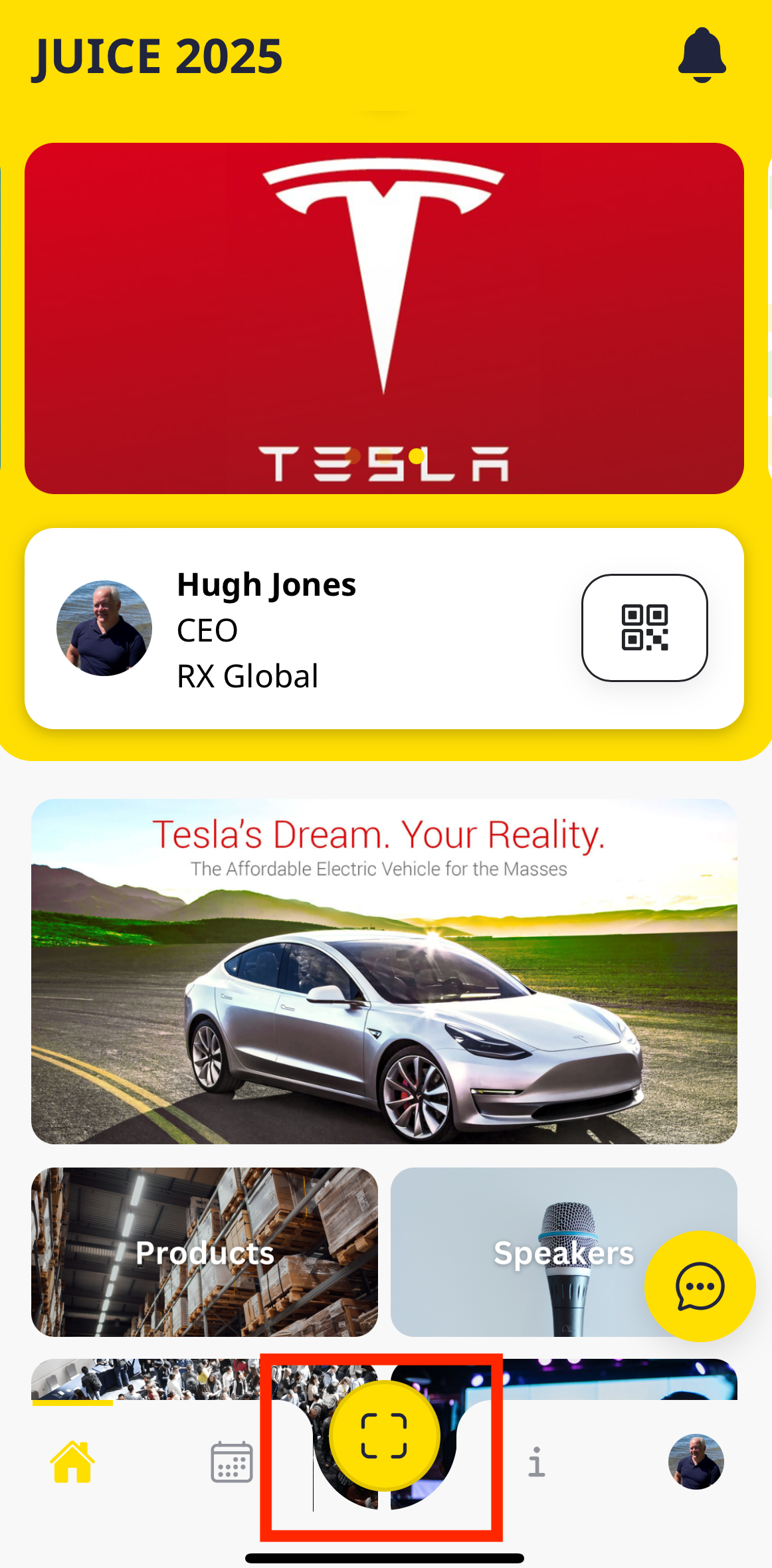Open the scanner button in bottom bar
Viewport: 772px width, 1568px height.
pyautogui.click(x=384, y=1436)
